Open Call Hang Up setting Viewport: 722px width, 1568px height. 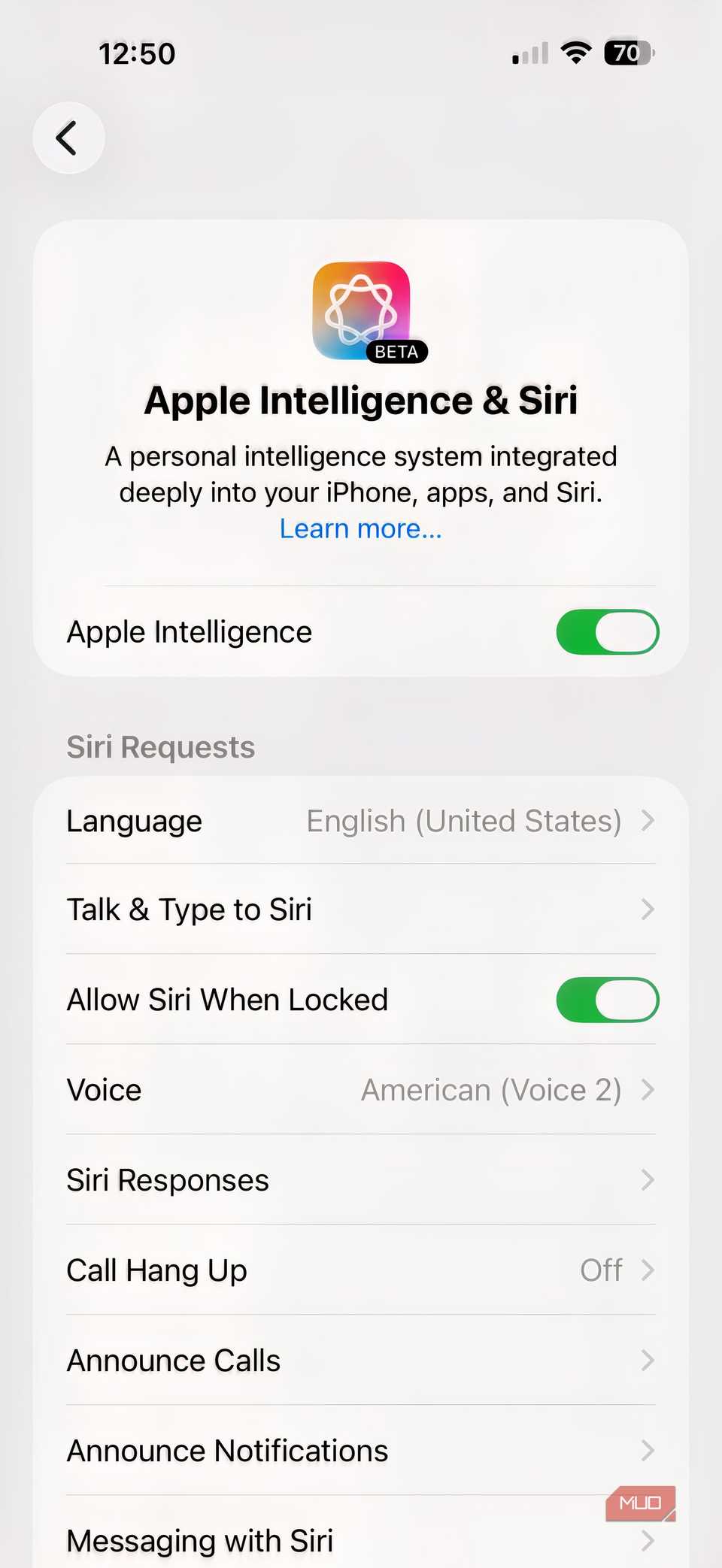[361, 1270]
